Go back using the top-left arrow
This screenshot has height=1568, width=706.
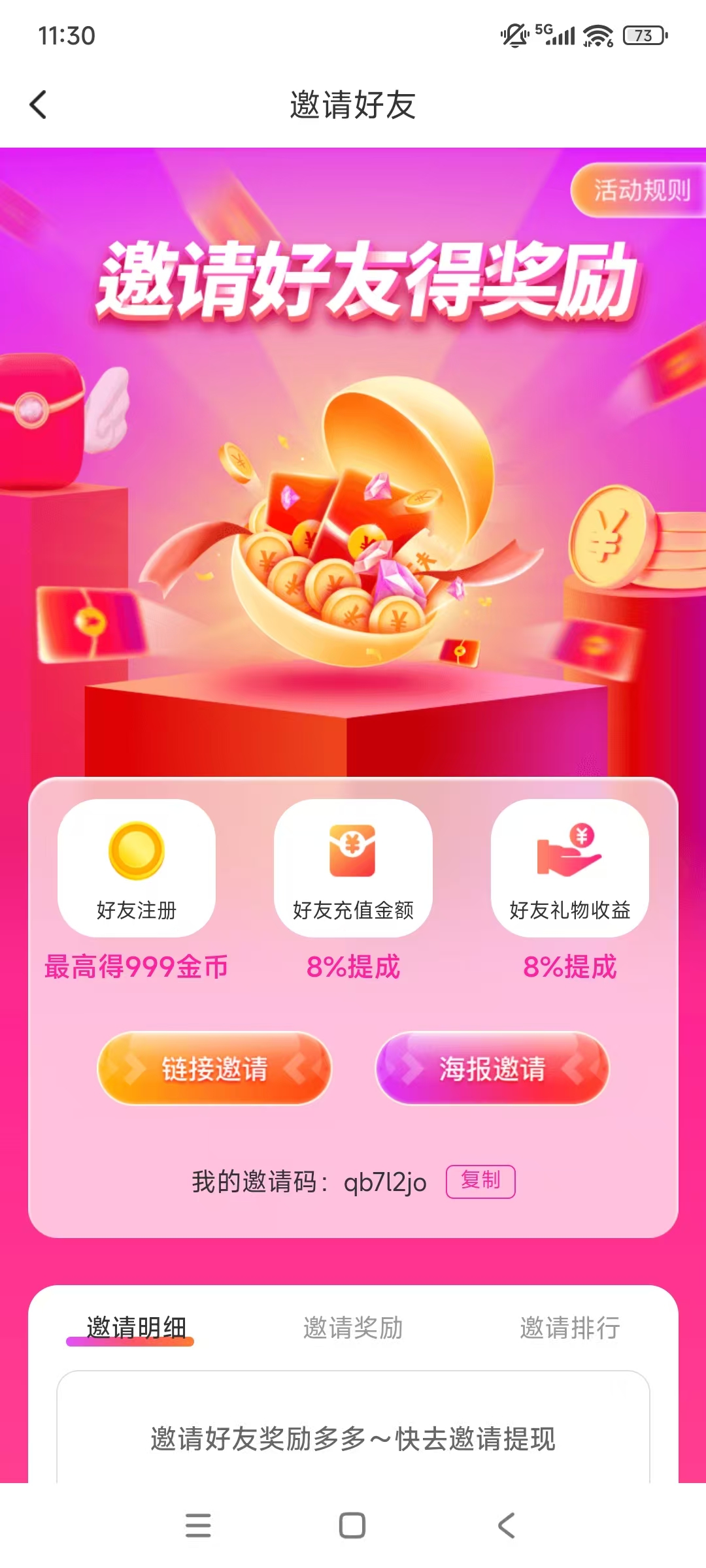39,105
